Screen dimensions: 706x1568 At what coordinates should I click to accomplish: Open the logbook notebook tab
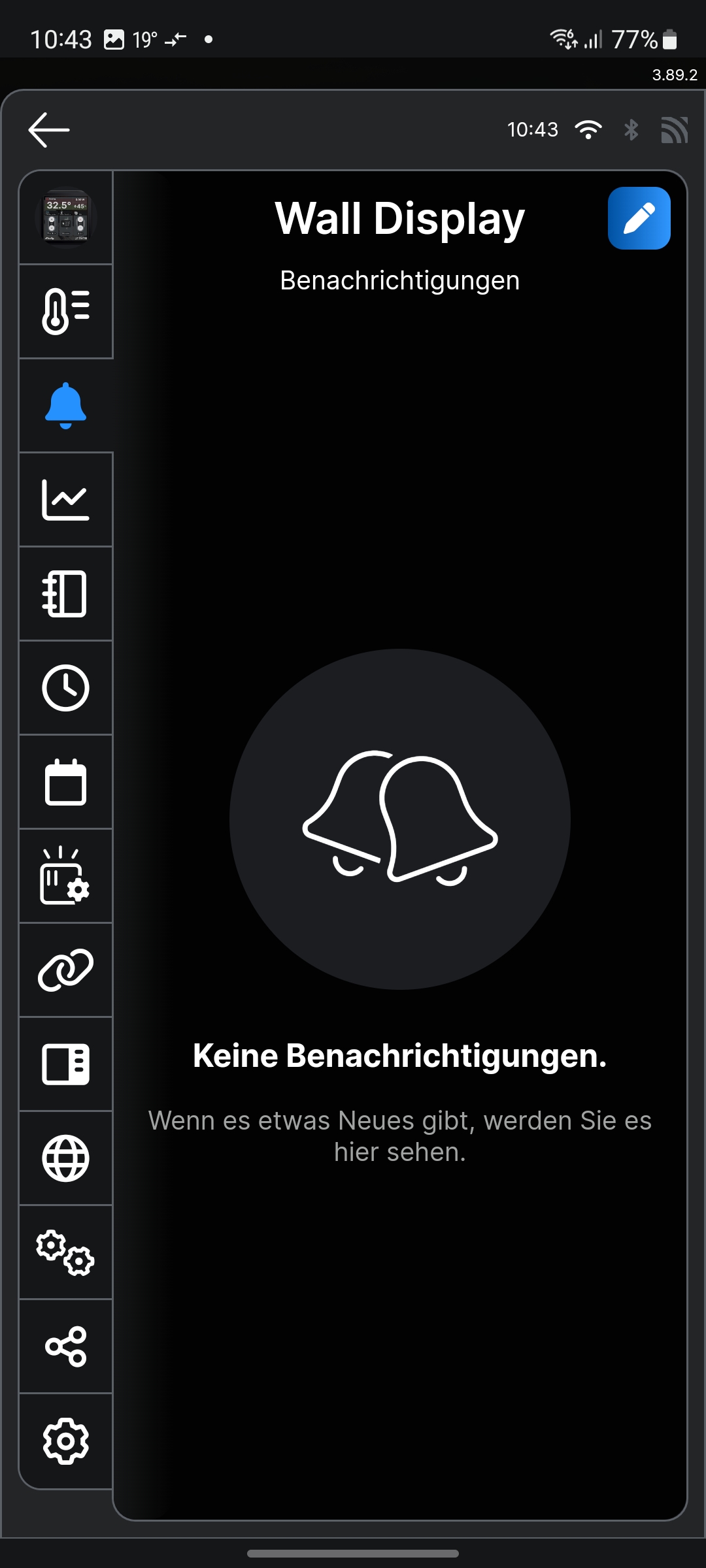(x=65, y=594)
